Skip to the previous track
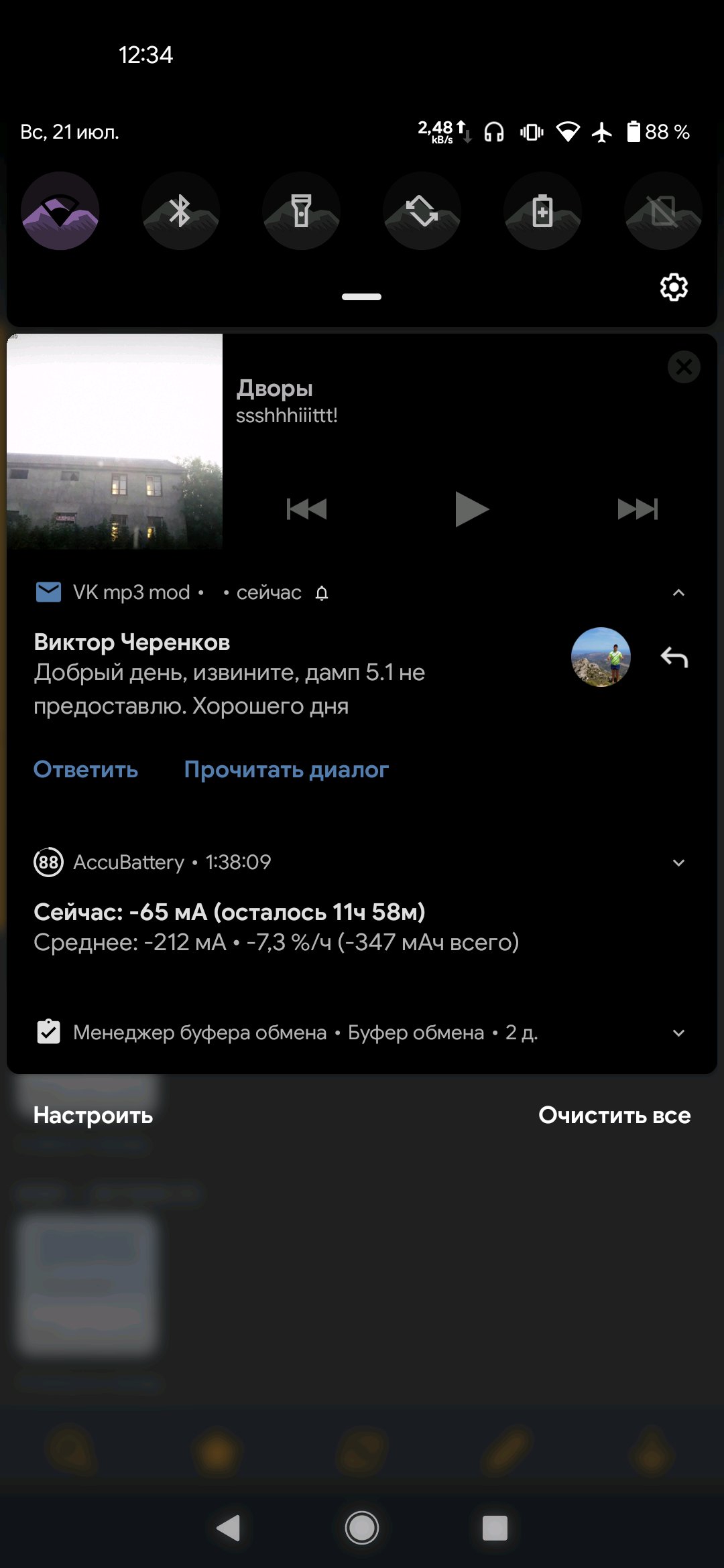This screenshot has height=1568, width=724. tap(306, 509)
